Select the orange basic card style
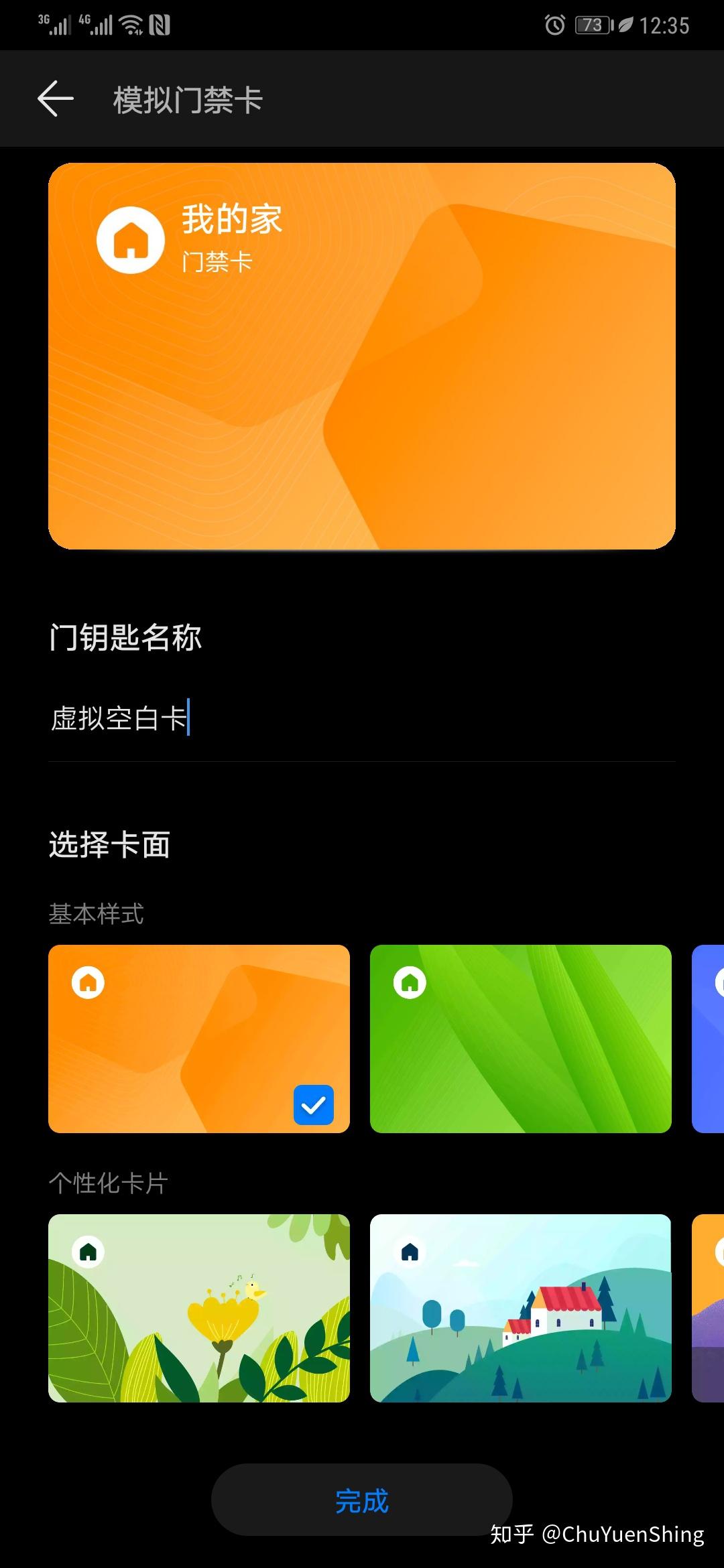 tap(198, 1039)
